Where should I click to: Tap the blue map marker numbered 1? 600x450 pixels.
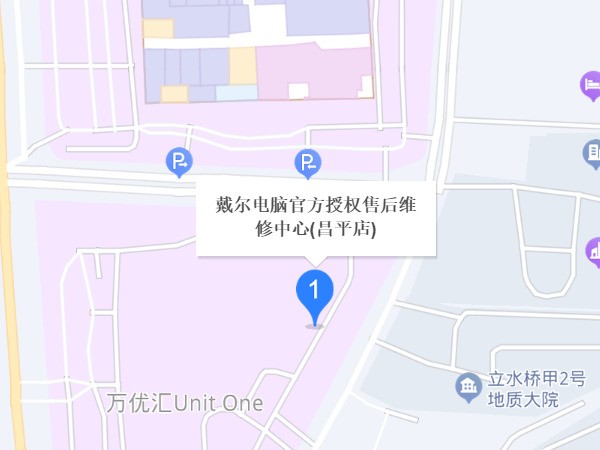point(315,292)
